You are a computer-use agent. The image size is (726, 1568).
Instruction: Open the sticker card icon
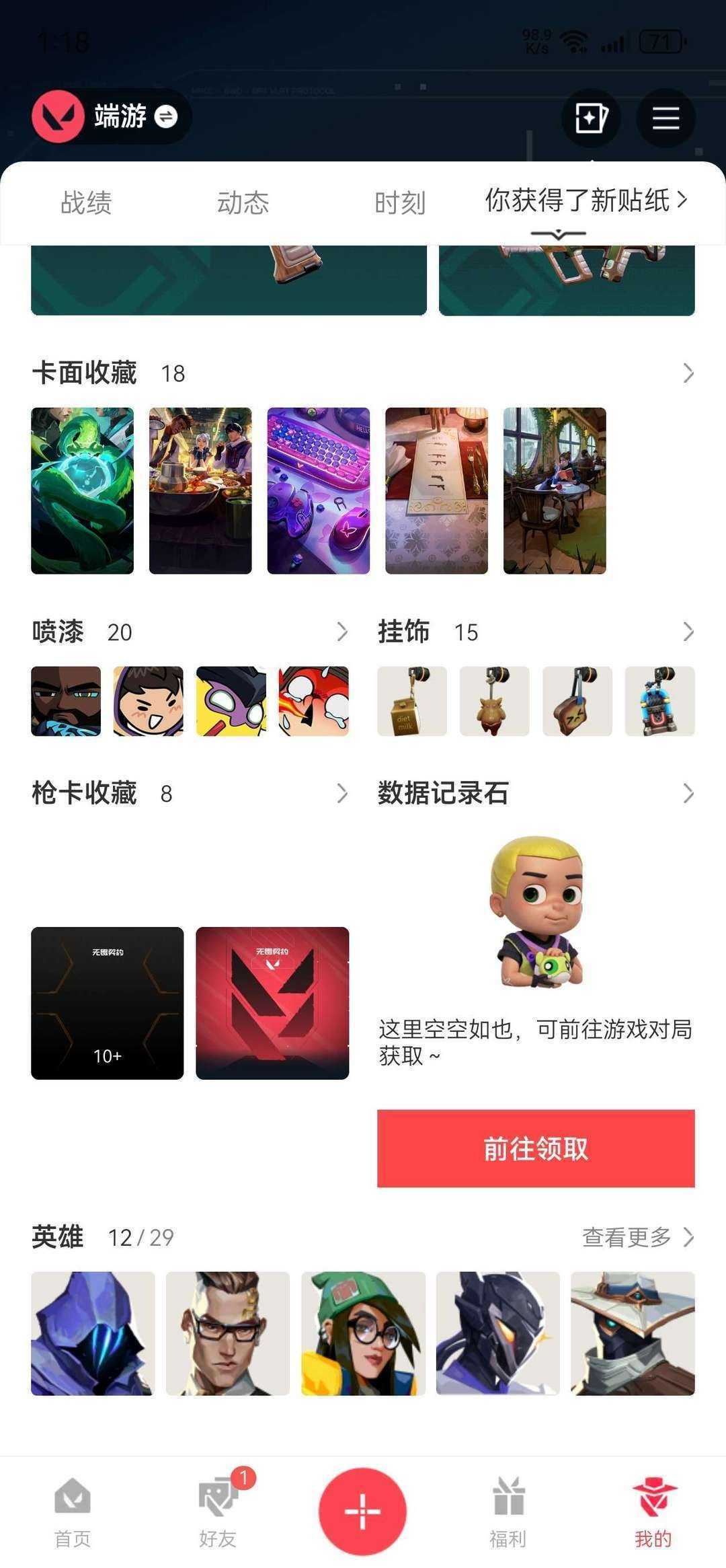coord(590,118)
